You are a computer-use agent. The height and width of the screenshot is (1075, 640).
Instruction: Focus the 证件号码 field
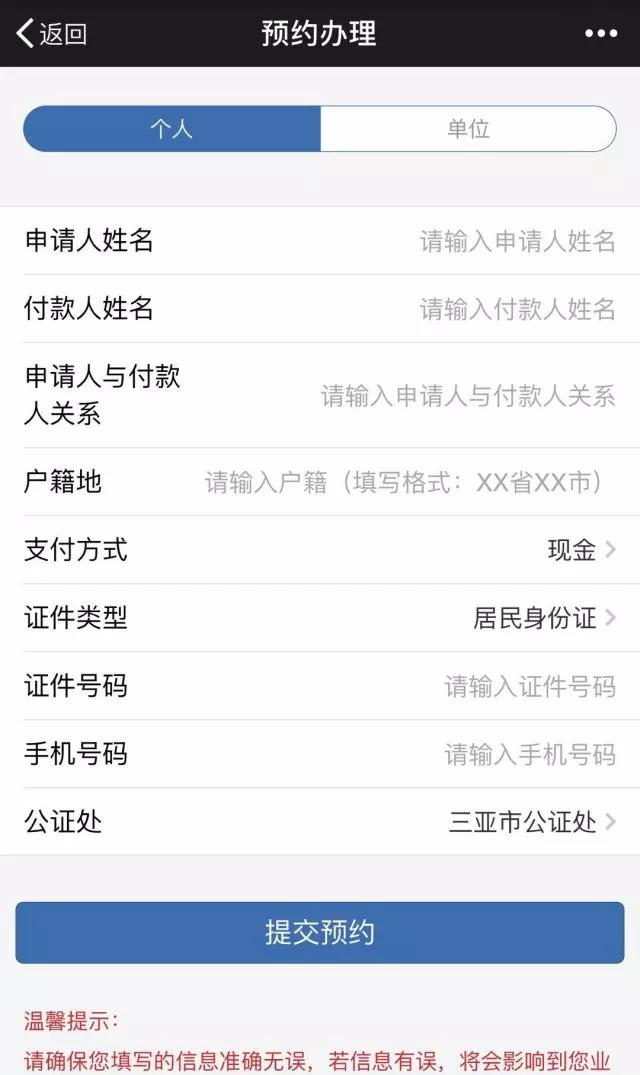(320, 686)
